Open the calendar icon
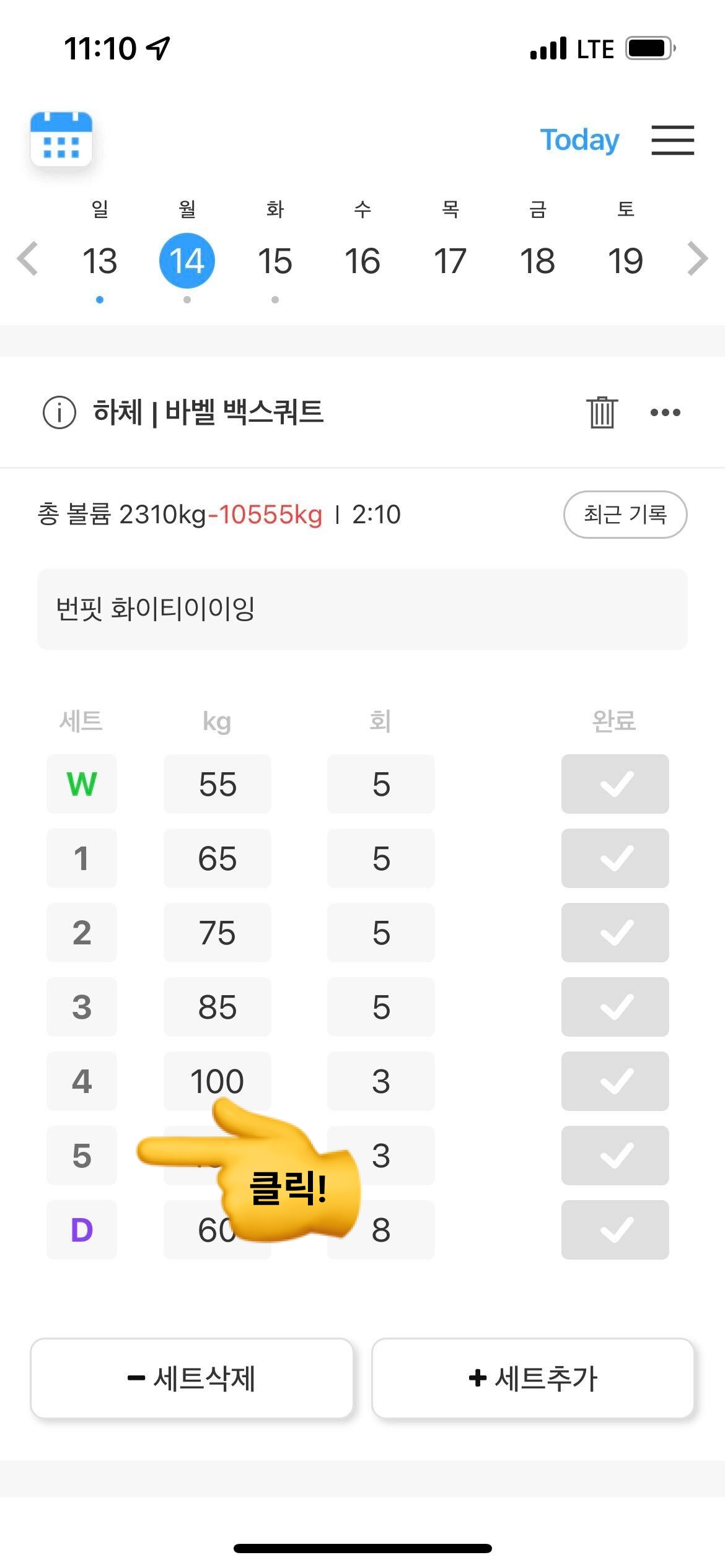The width and height of the screenshot is (725, 1568). [61, 139]
